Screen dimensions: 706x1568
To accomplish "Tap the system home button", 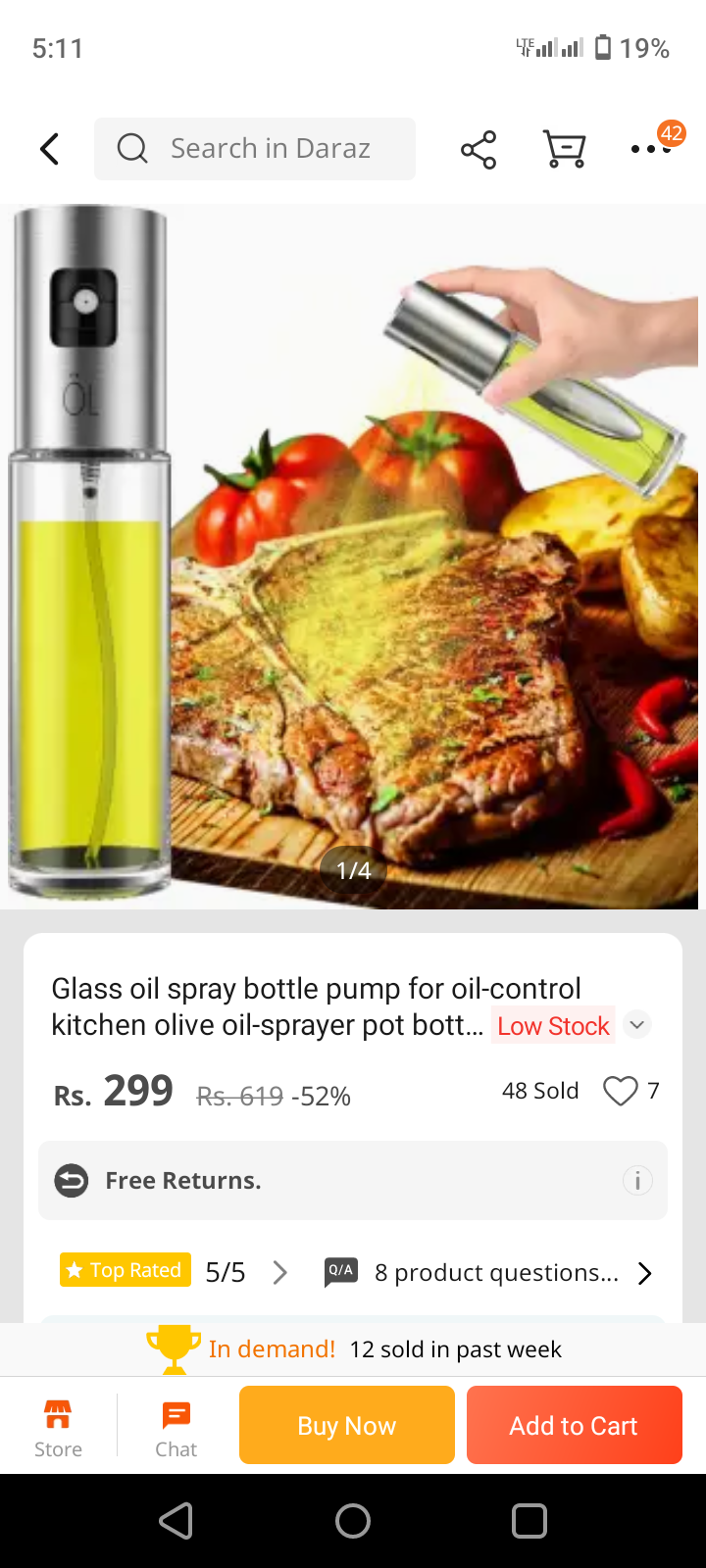I will [x=353, y=1521].
